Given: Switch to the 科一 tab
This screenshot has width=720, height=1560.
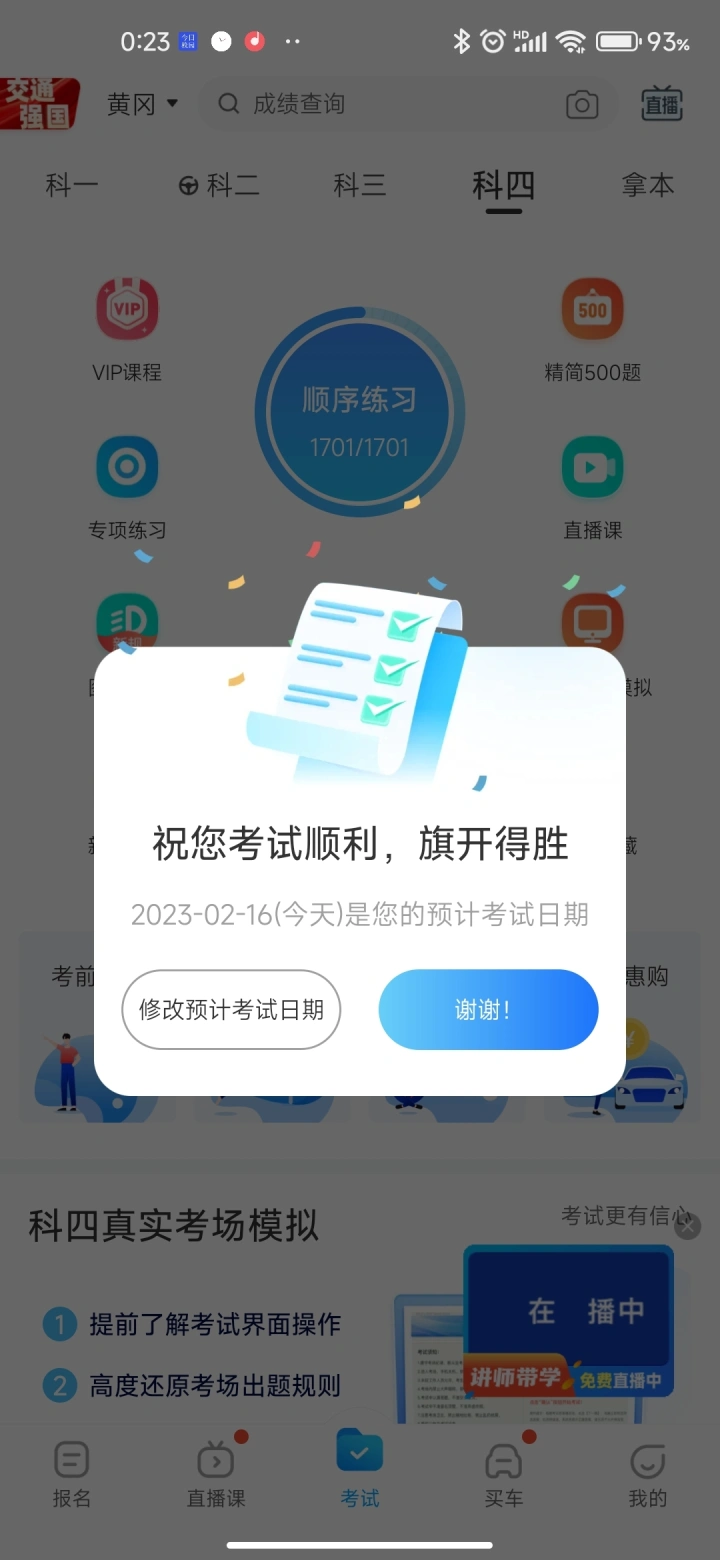Looking at the screenshot, I should pyautogui.click(x=72, y=185).
